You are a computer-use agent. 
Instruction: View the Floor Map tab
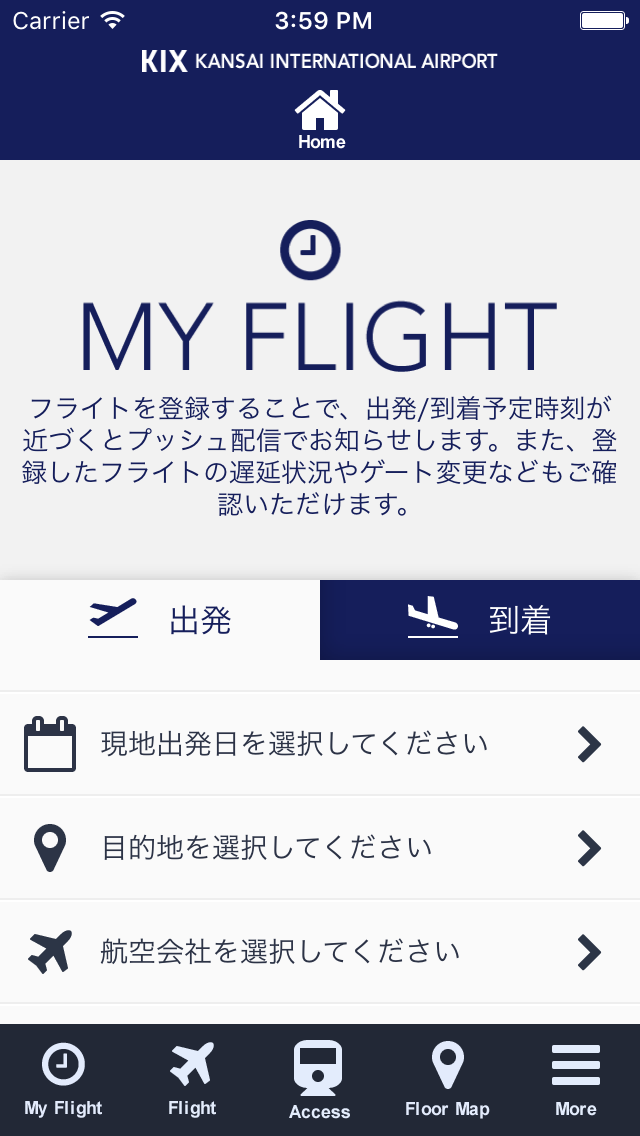[x=447, y=1080]
